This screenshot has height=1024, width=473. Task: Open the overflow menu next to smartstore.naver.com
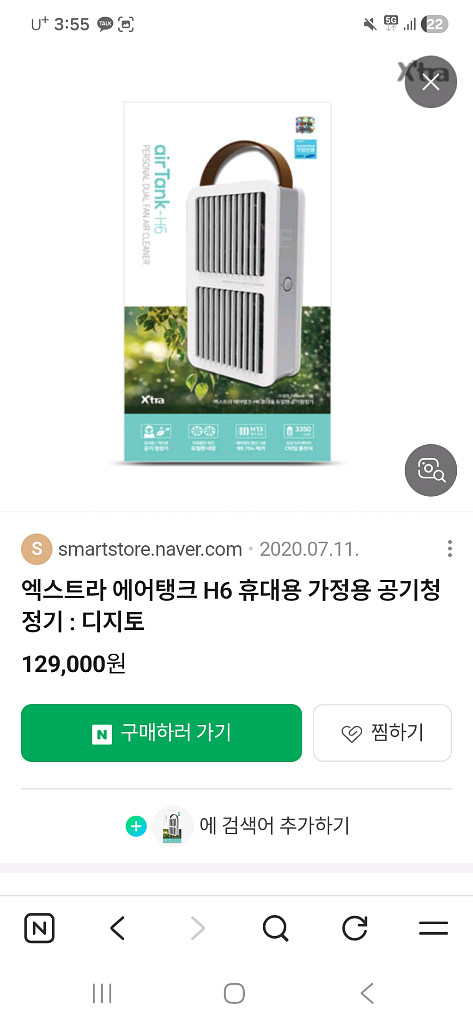(x=449, y=549)
